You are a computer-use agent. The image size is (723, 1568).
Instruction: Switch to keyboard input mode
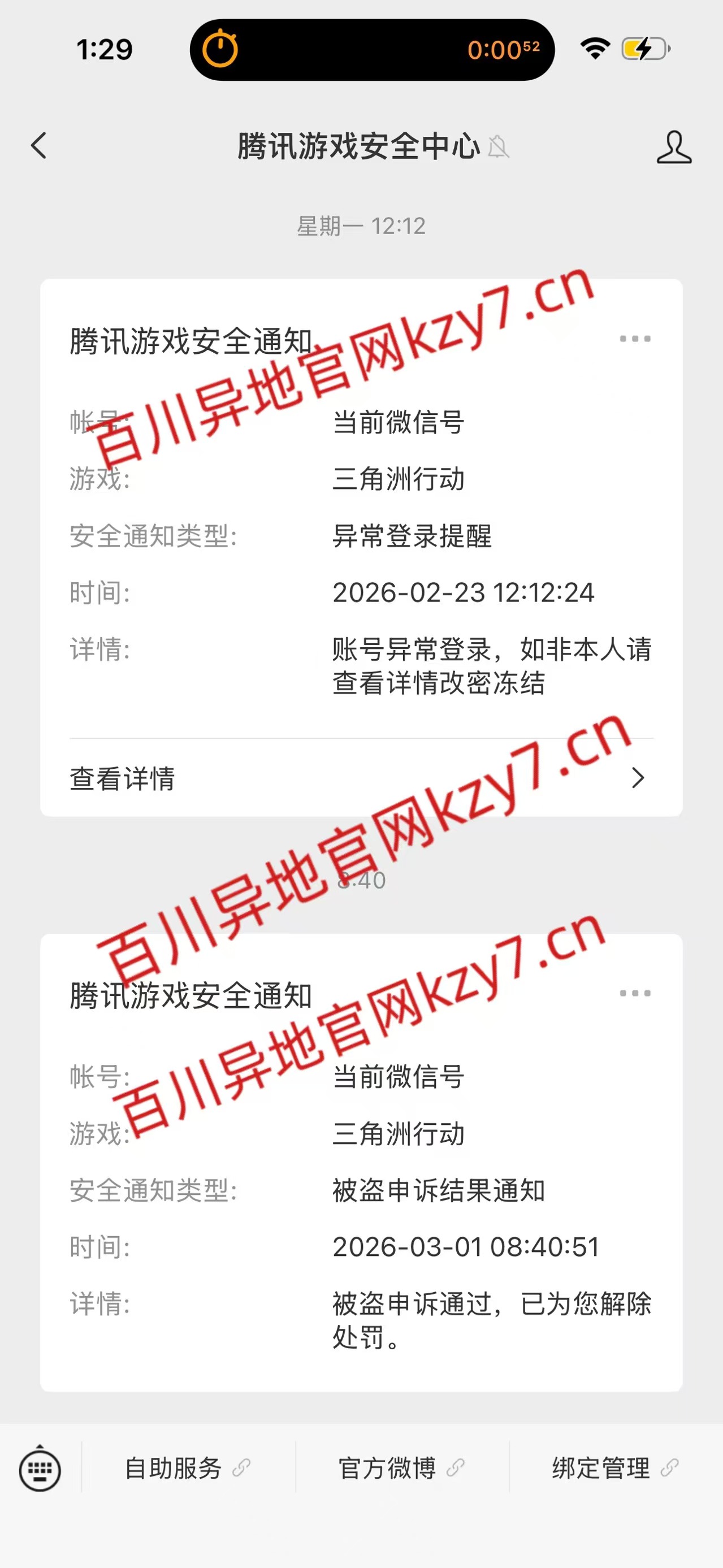(x=40, y=1470)
